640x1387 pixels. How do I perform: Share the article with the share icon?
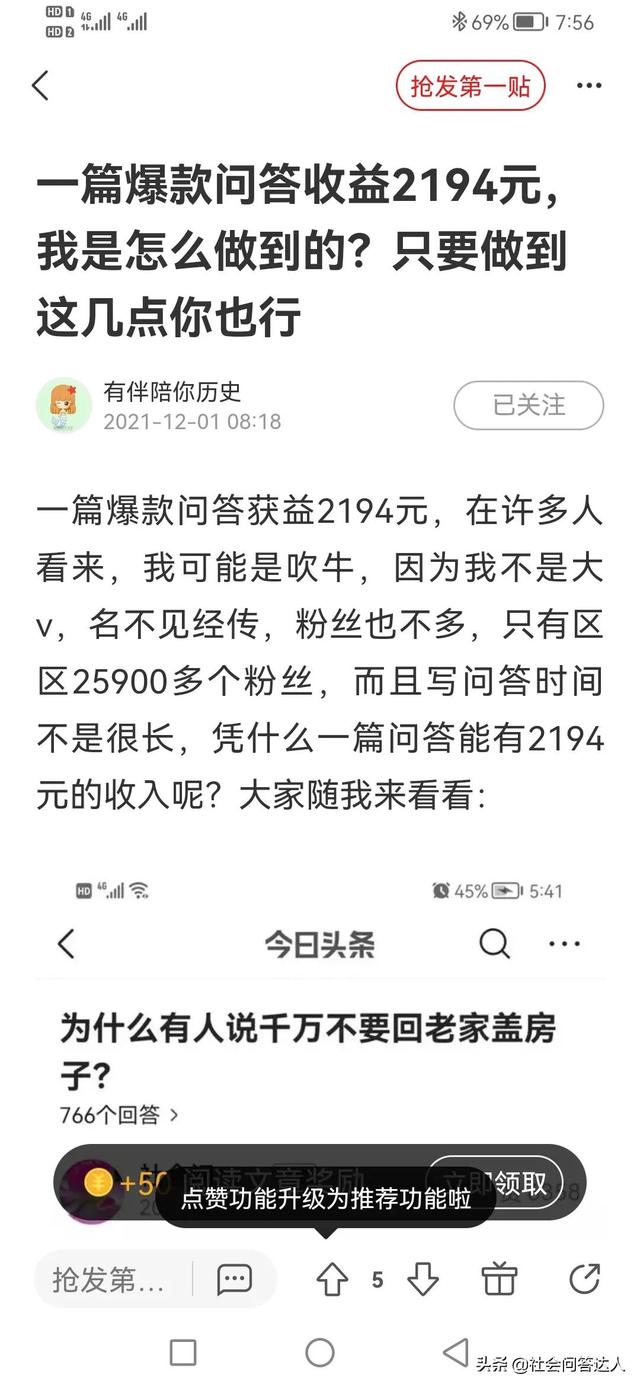click(x=584, y=1279)
